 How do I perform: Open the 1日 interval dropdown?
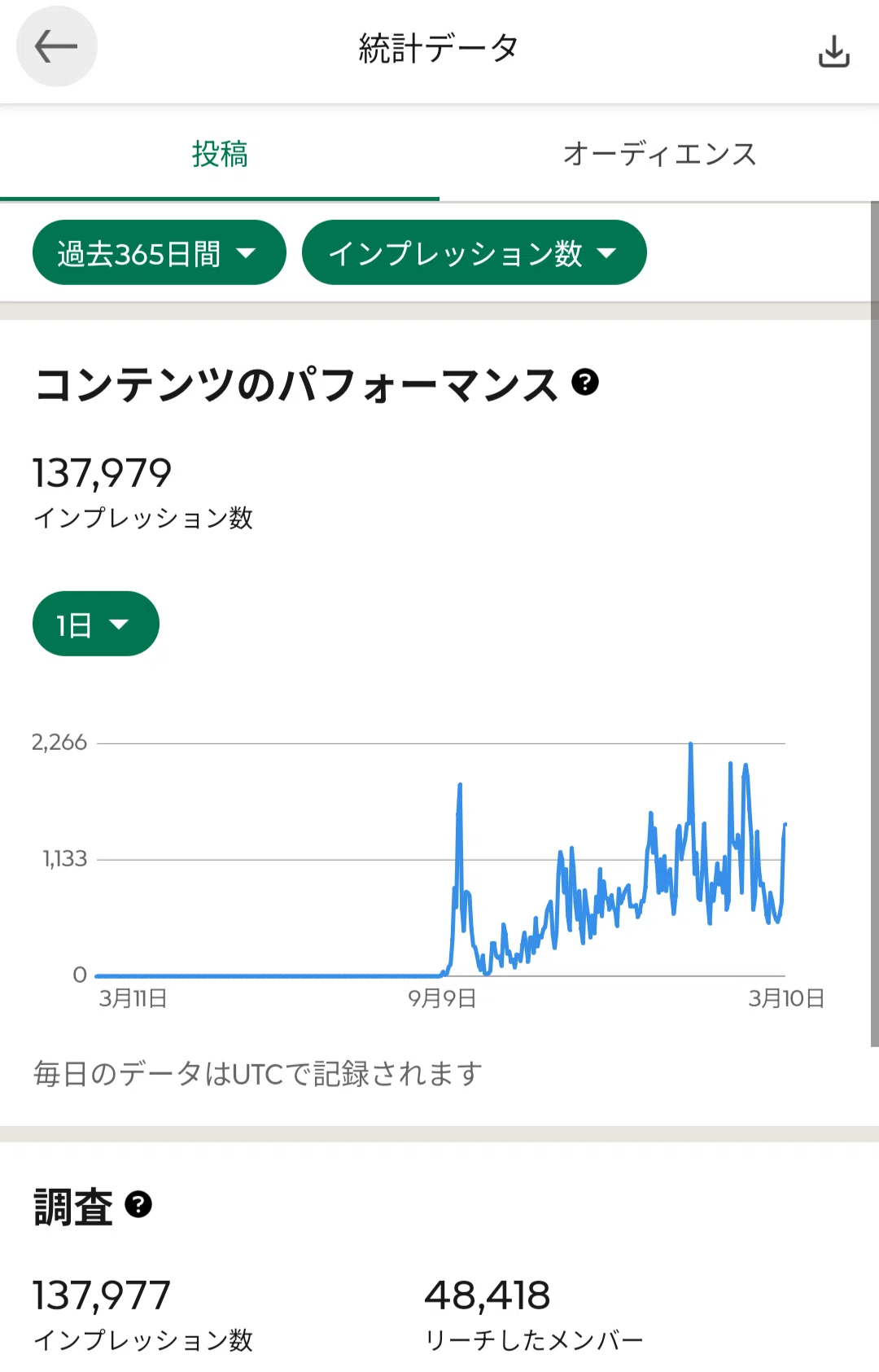96,624
